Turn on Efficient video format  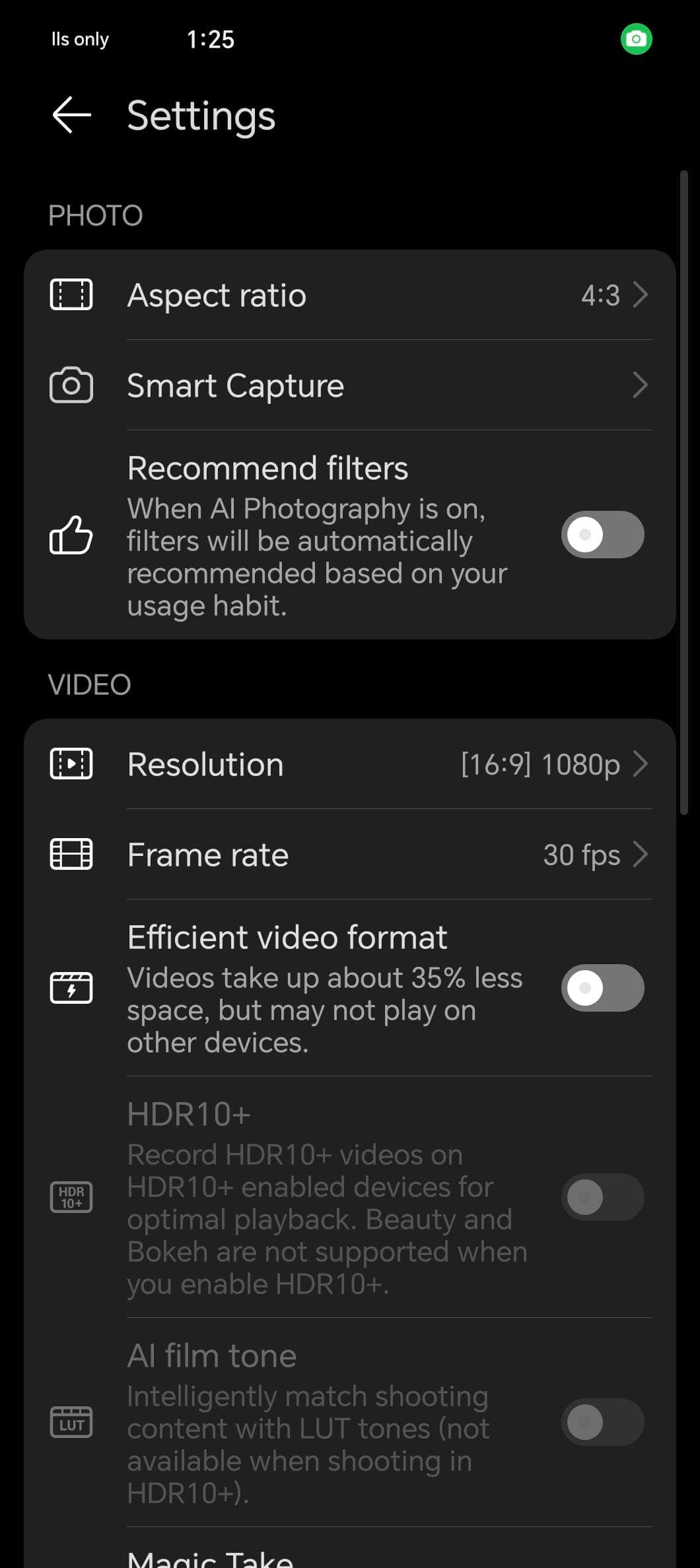click(602, 988)
